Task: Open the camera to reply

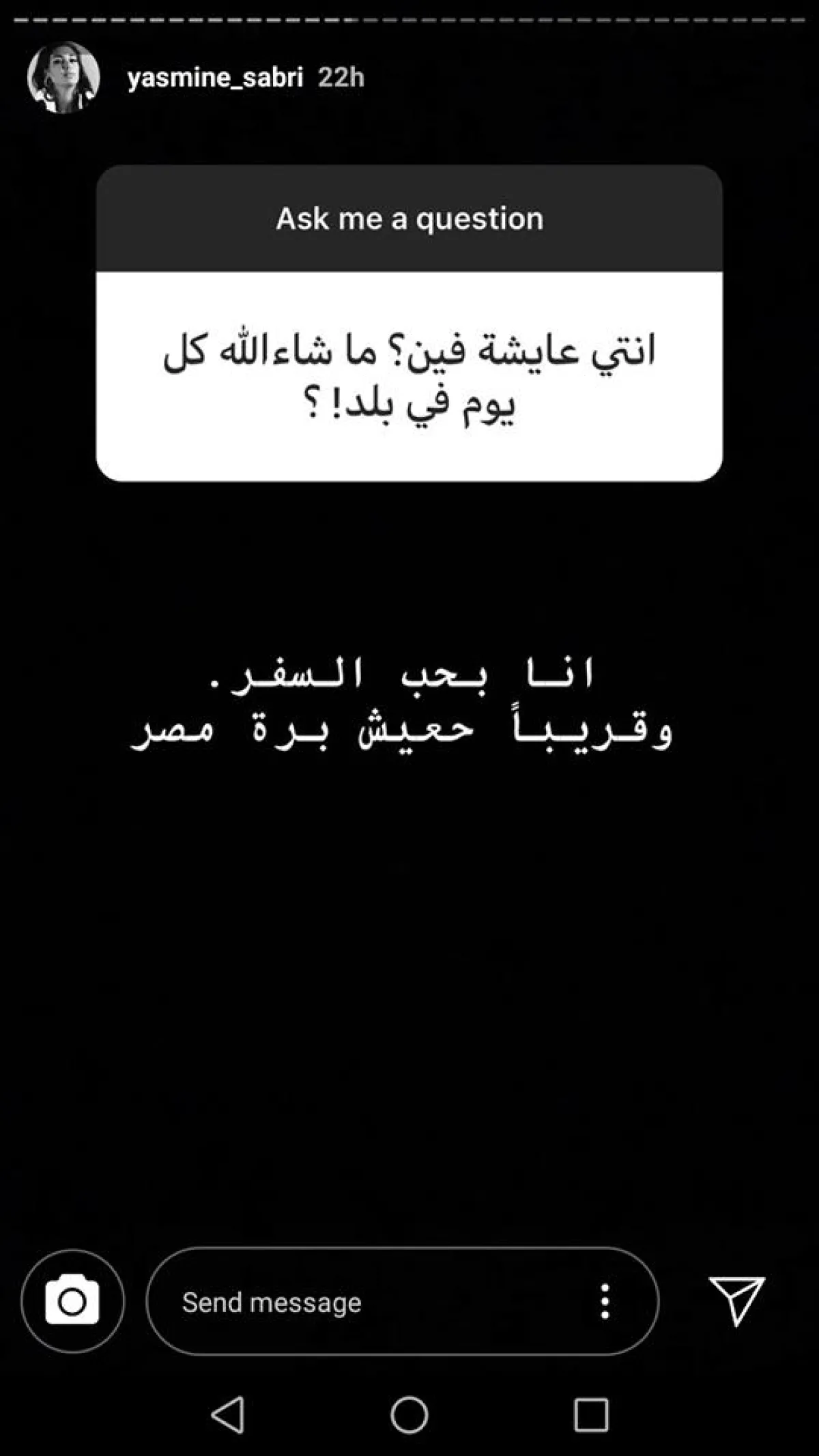Action: point(72,1301)
